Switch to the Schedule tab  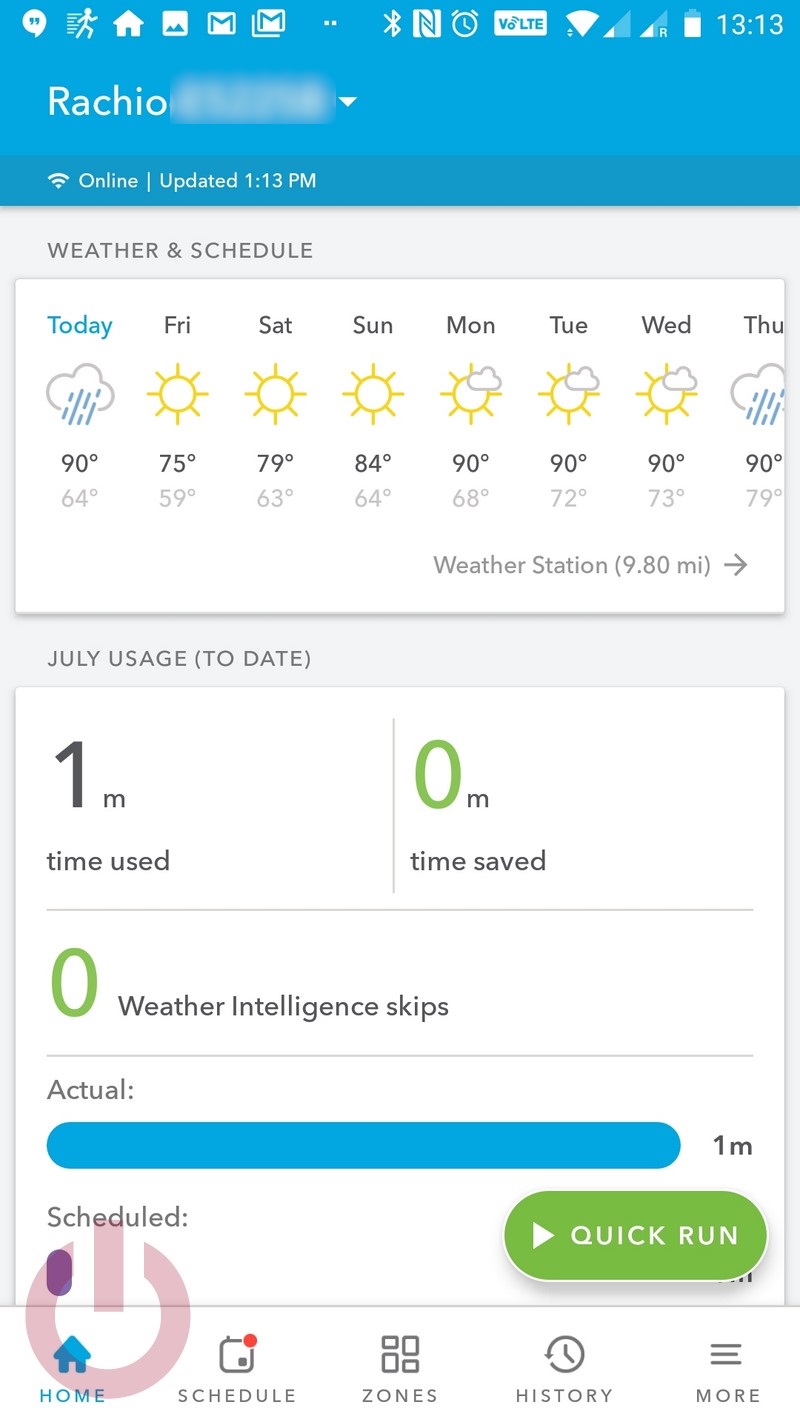click(x=237, y=1368)
